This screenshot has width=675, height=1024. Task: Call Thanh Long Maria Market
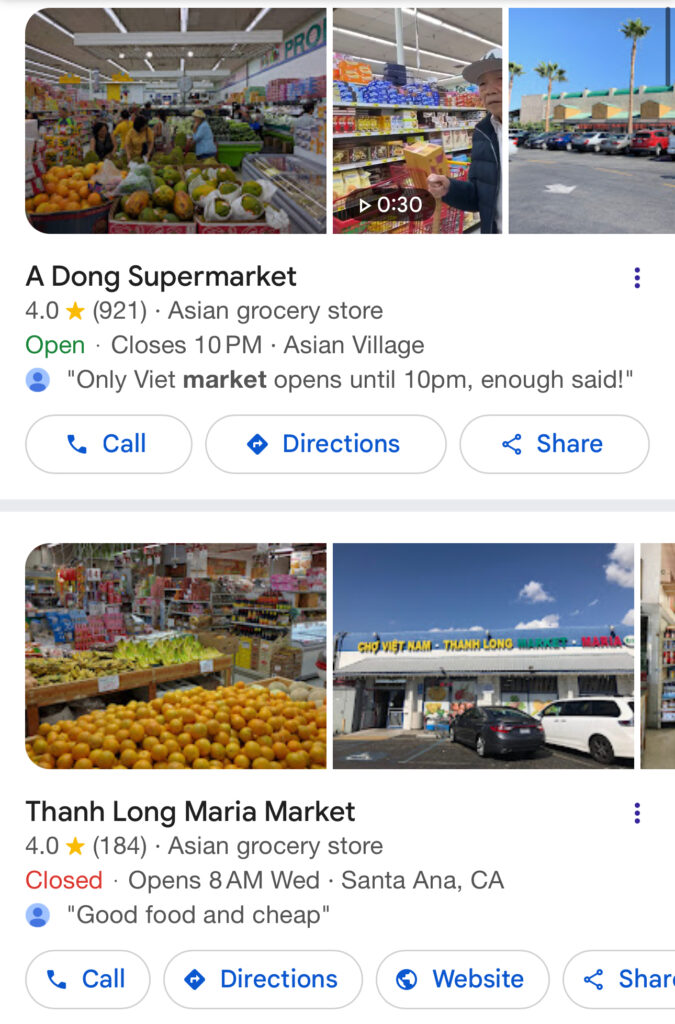(x=88, y=979)
